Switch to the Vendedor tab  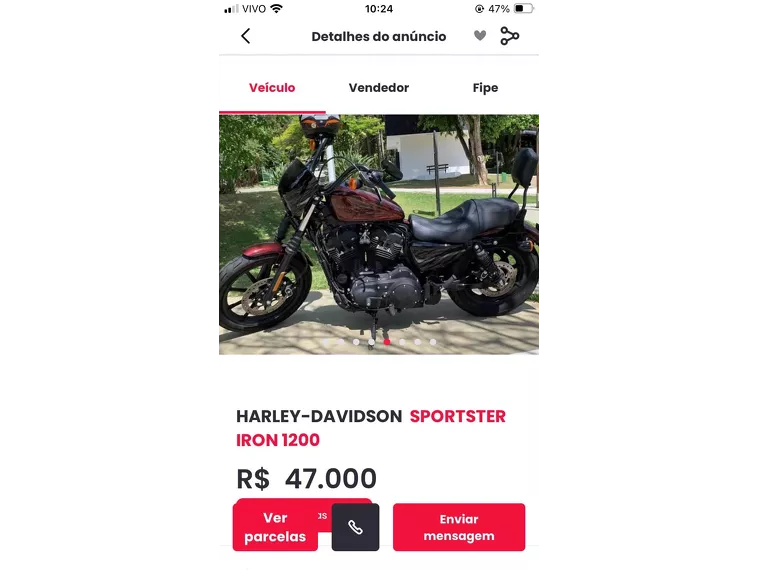point(378,88)
